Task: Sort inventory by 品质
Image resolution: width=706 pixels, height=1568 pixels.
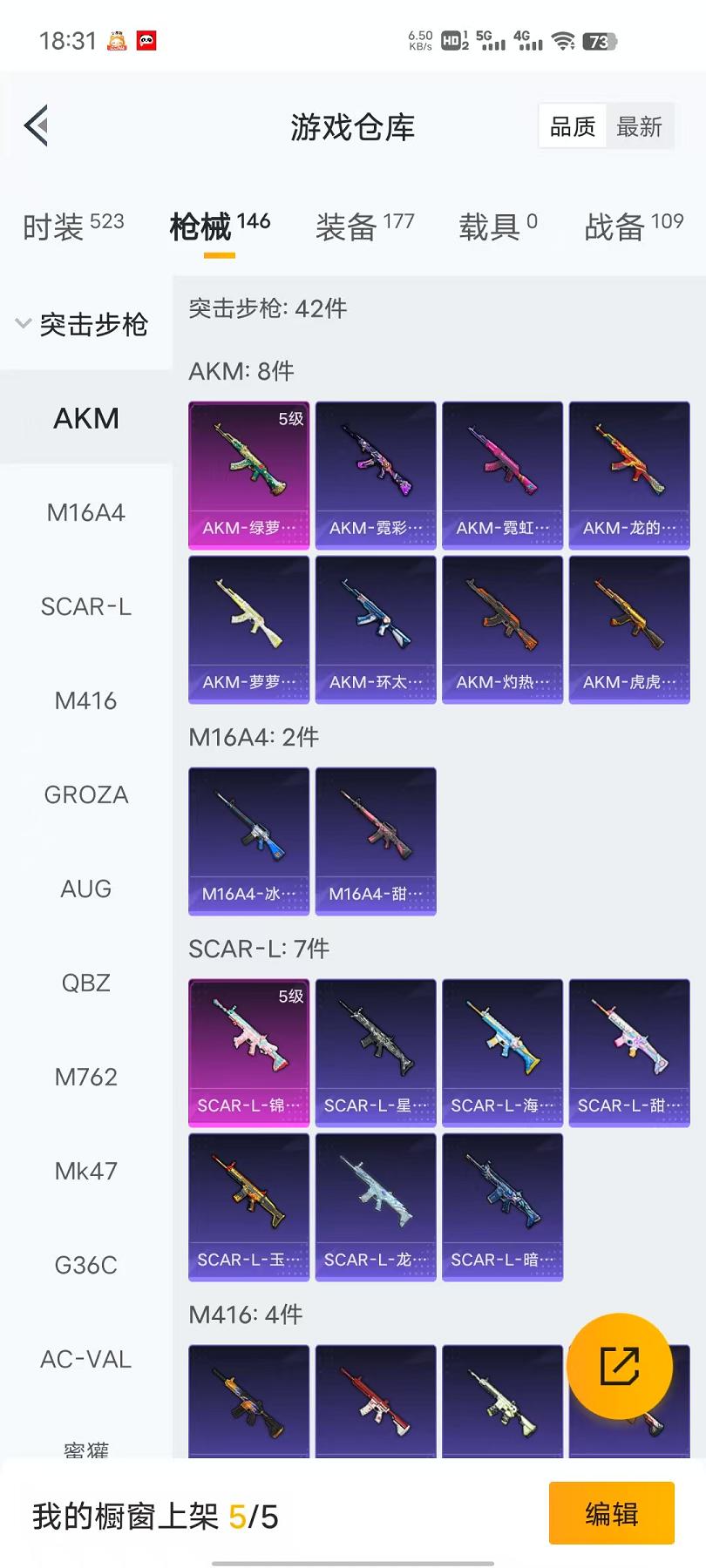Action: click(573, 127)
